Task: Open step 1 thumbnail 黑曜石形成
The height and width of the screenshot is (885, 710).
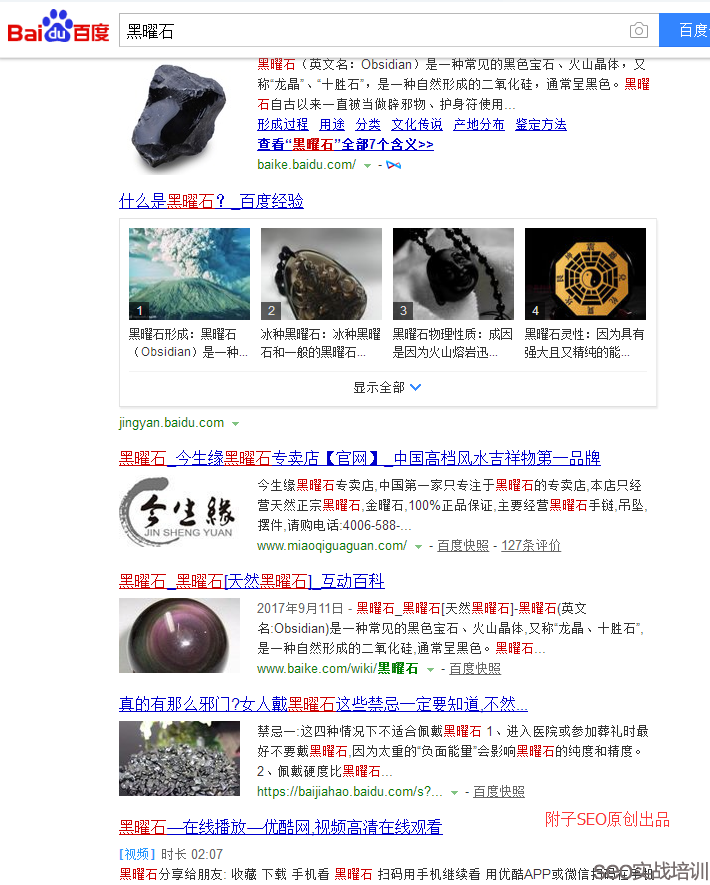Action: point(189,274)
